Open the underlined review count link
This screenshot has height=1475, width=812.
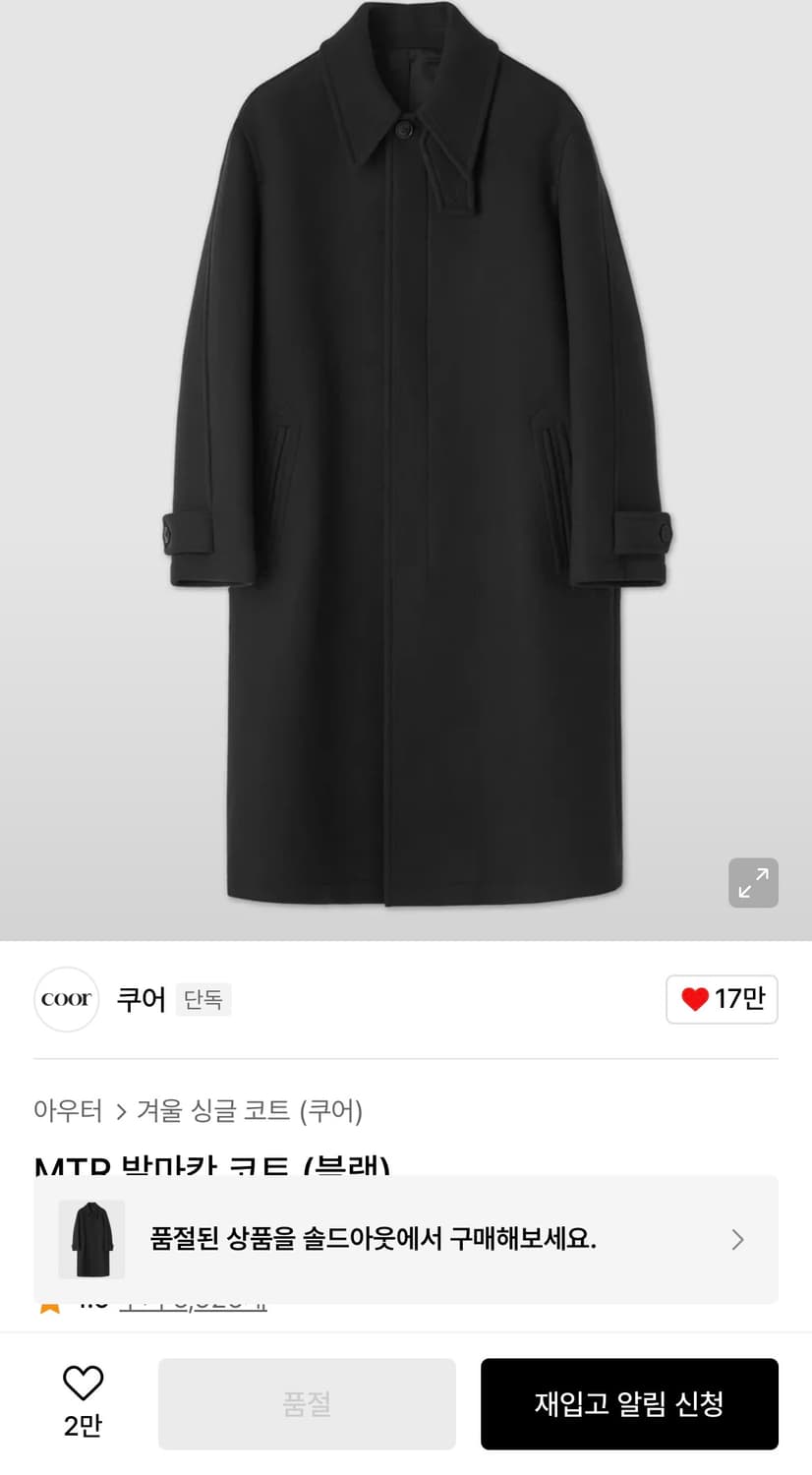(193, 1305)
